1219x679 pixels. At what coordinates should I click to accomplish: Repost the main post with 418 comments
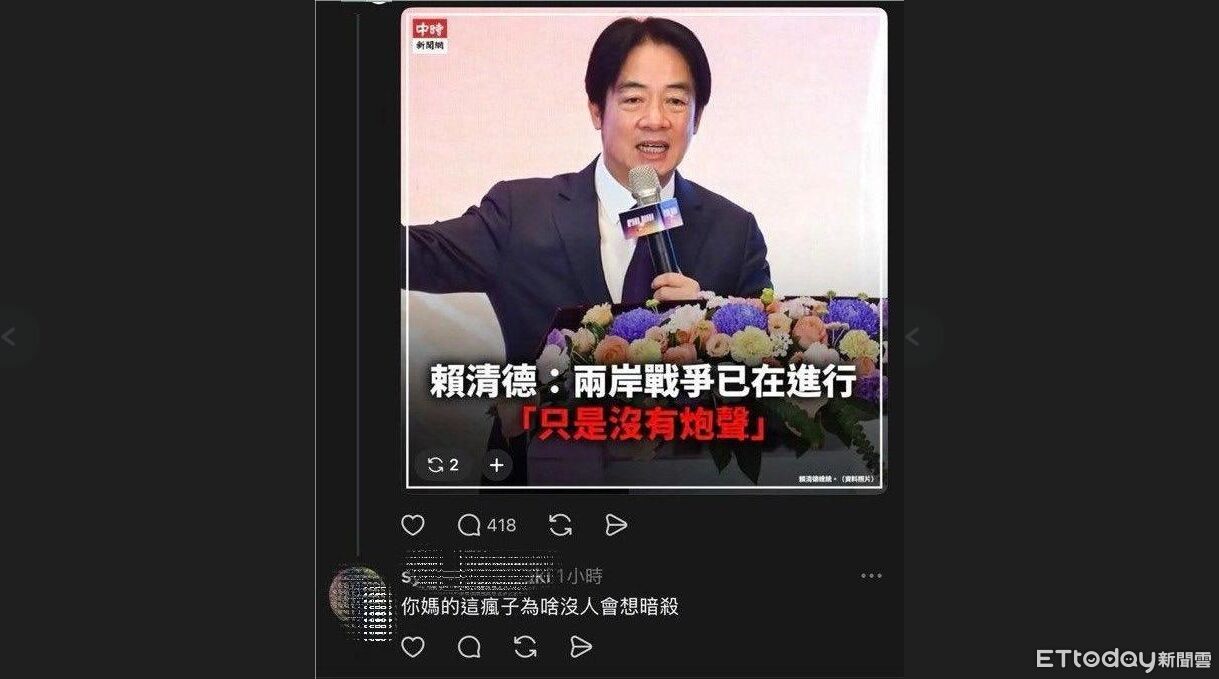point(561,525)
